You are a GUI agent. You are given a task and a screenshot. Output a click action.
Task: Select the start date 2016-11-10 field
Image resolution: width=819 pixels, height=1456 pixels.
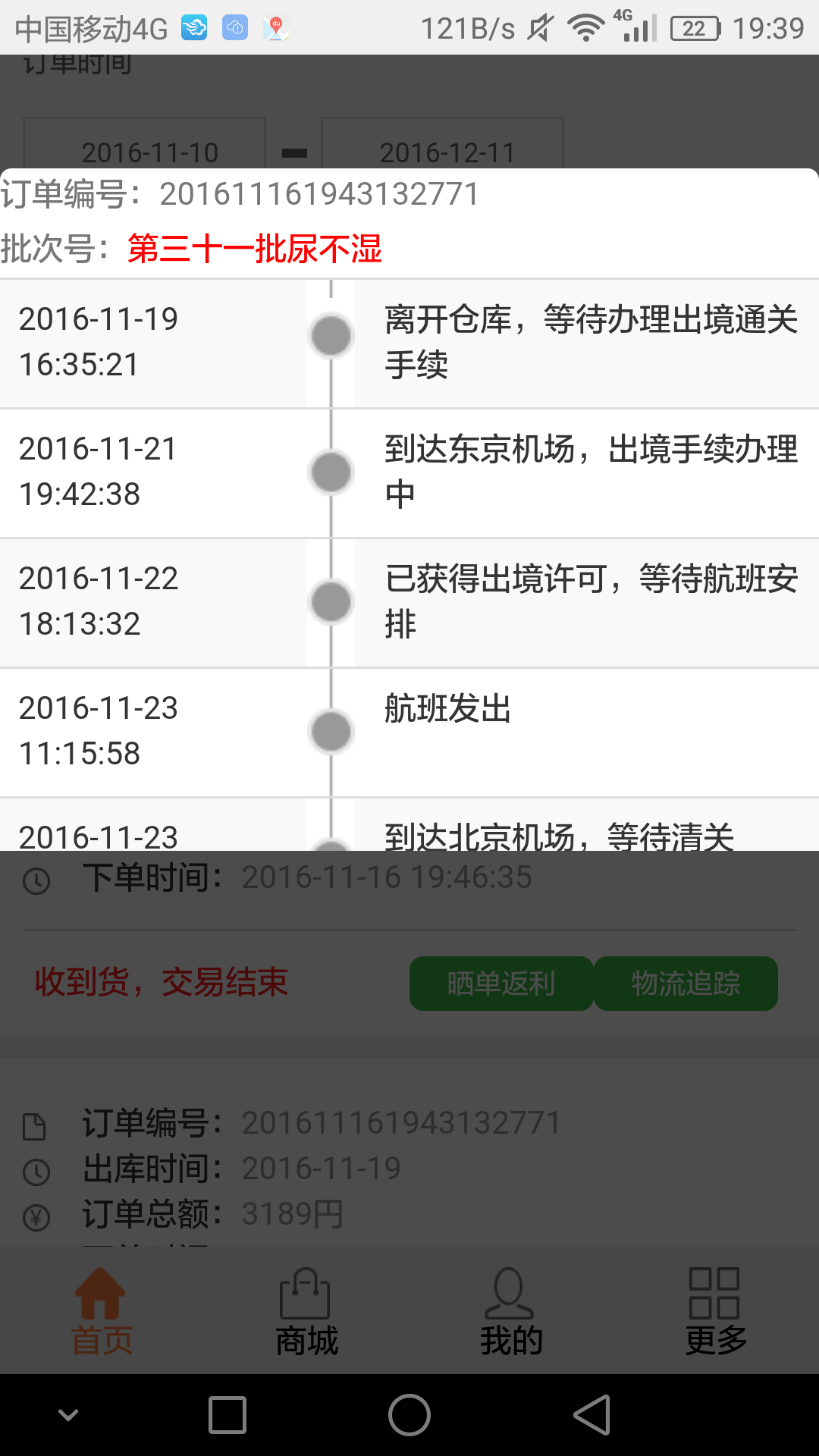click(144, 144)
